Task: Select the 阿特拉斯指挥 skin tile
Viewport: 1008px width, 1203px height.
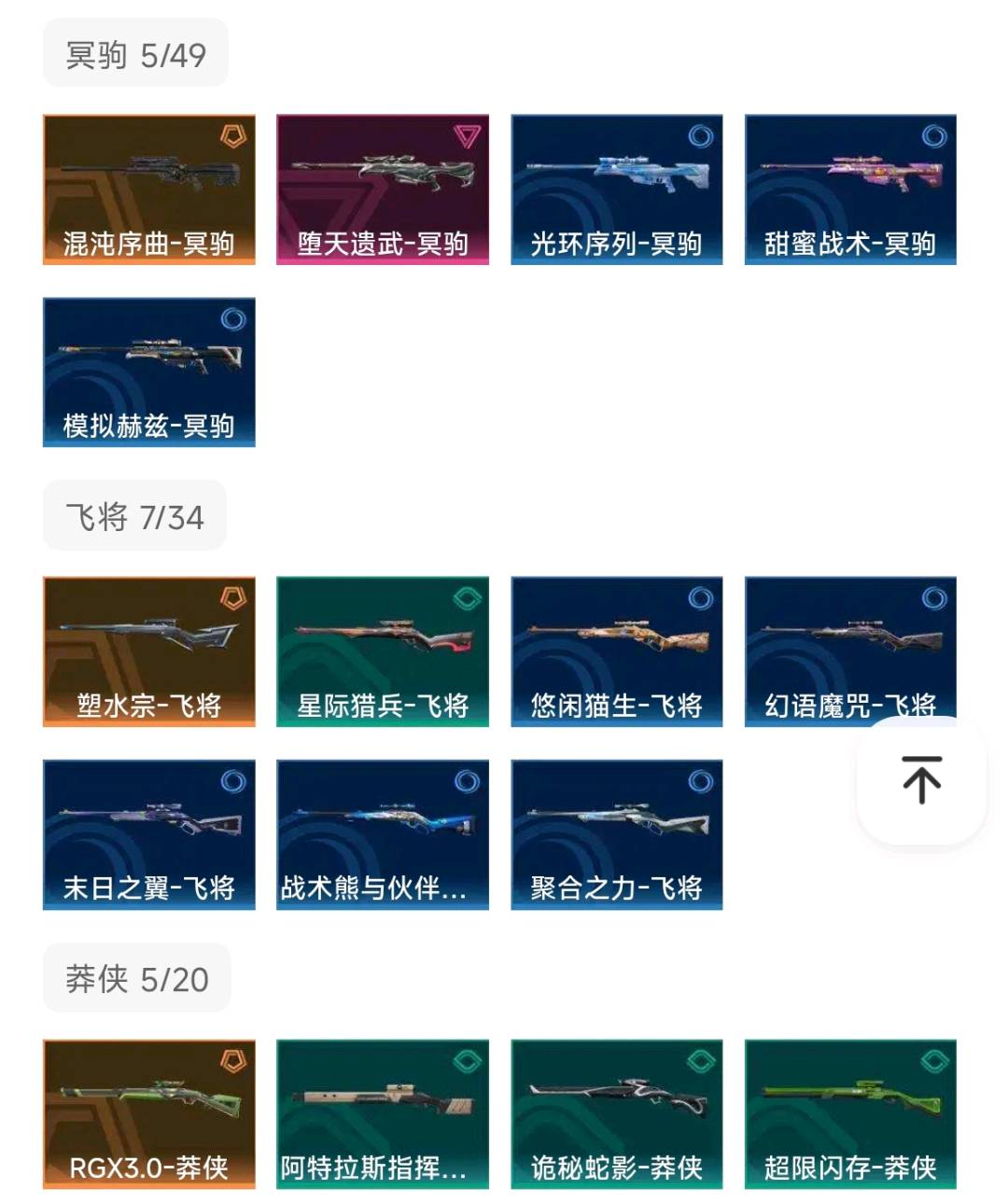Action: 383,1114
